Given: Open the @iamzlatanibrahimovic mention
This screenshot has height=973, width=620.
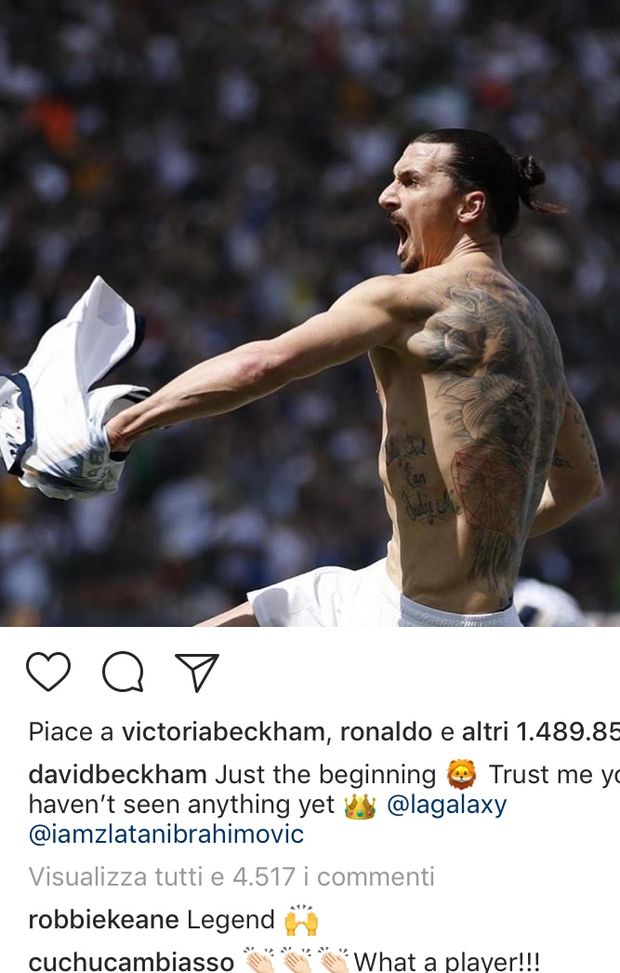Looking at the screenshot, I should 166,833.
